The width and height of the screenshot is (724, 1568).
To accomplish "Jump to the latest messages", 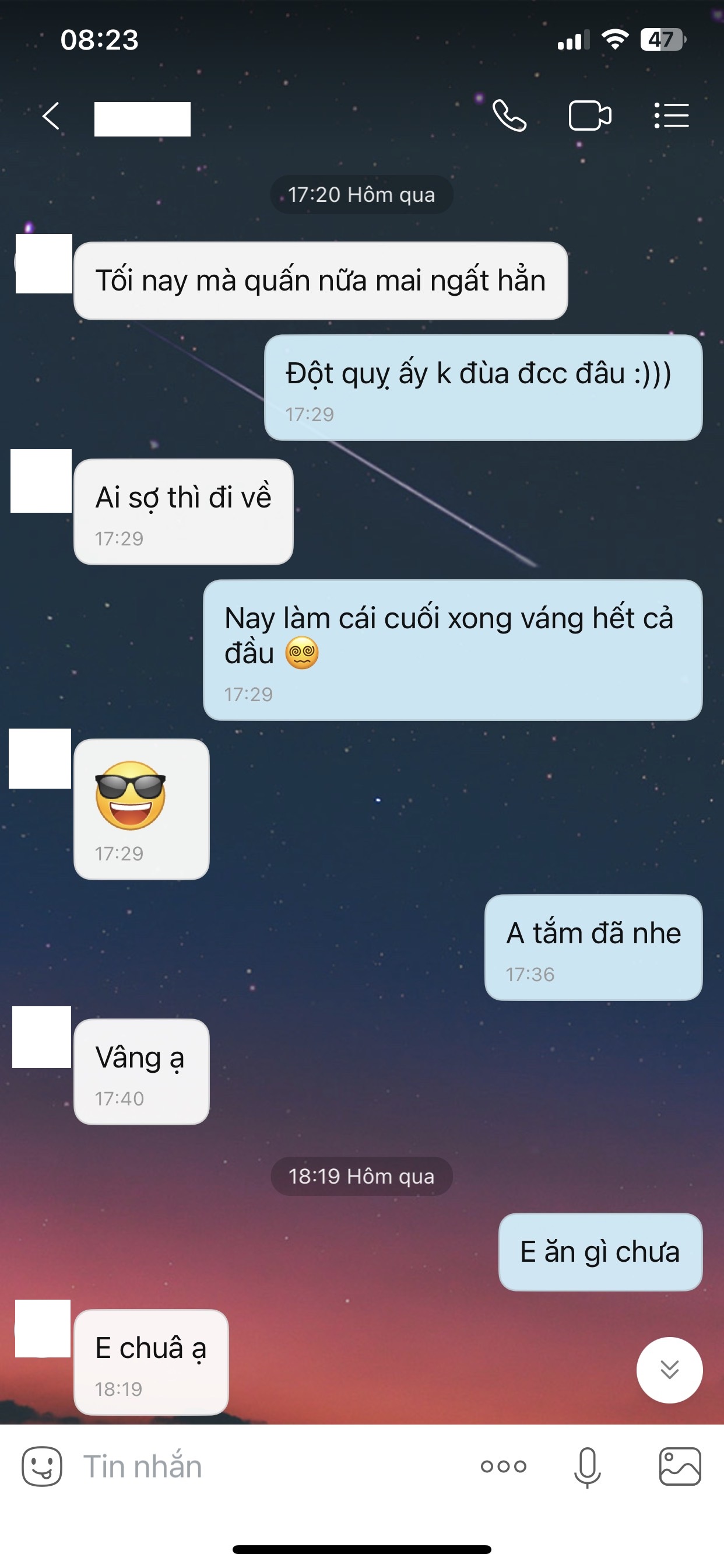I will [669, 1370].
